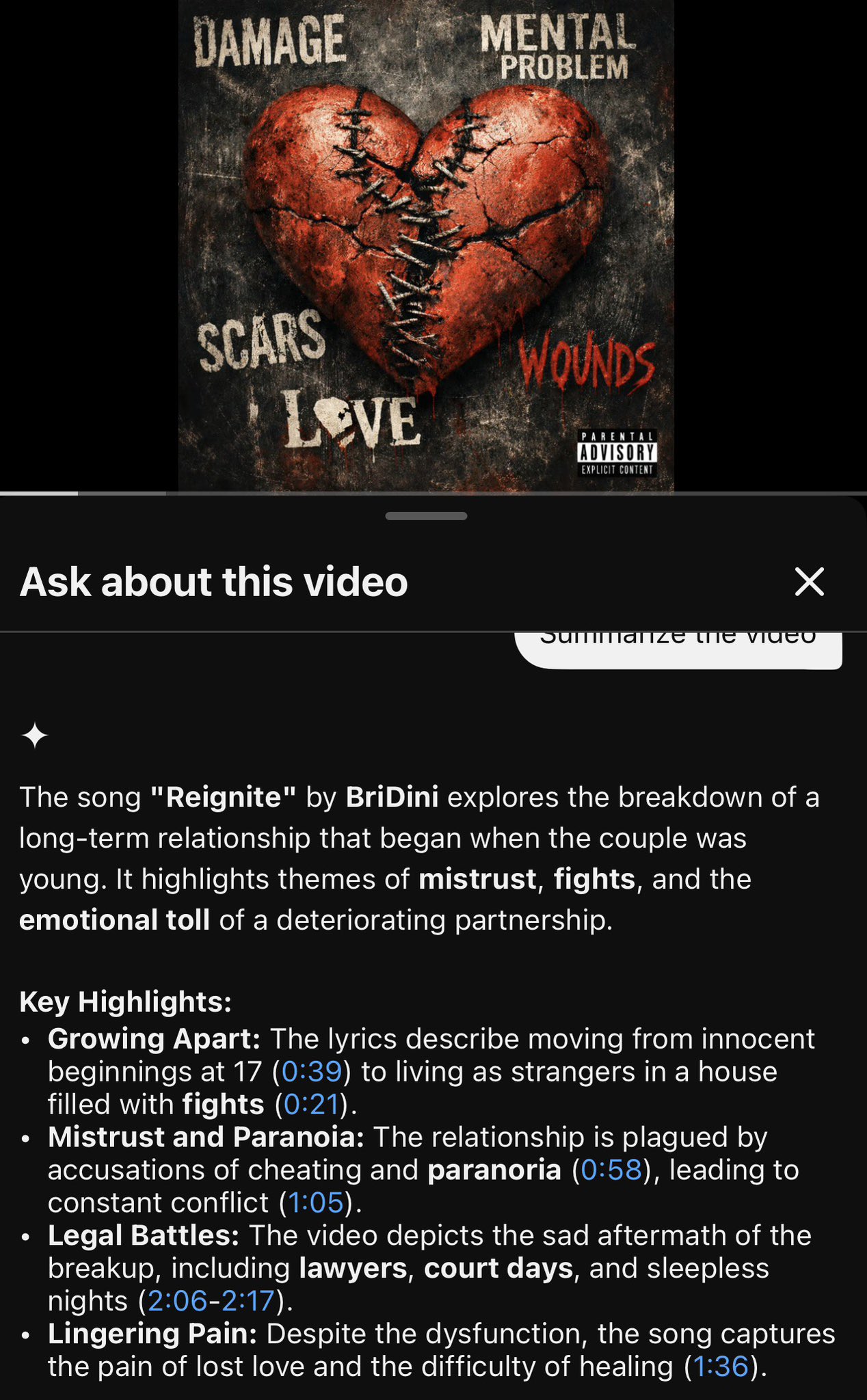867x1400 pixels.
Task: Go to timestamp 2:06 in the video
Action: [x=177, y=1301]
